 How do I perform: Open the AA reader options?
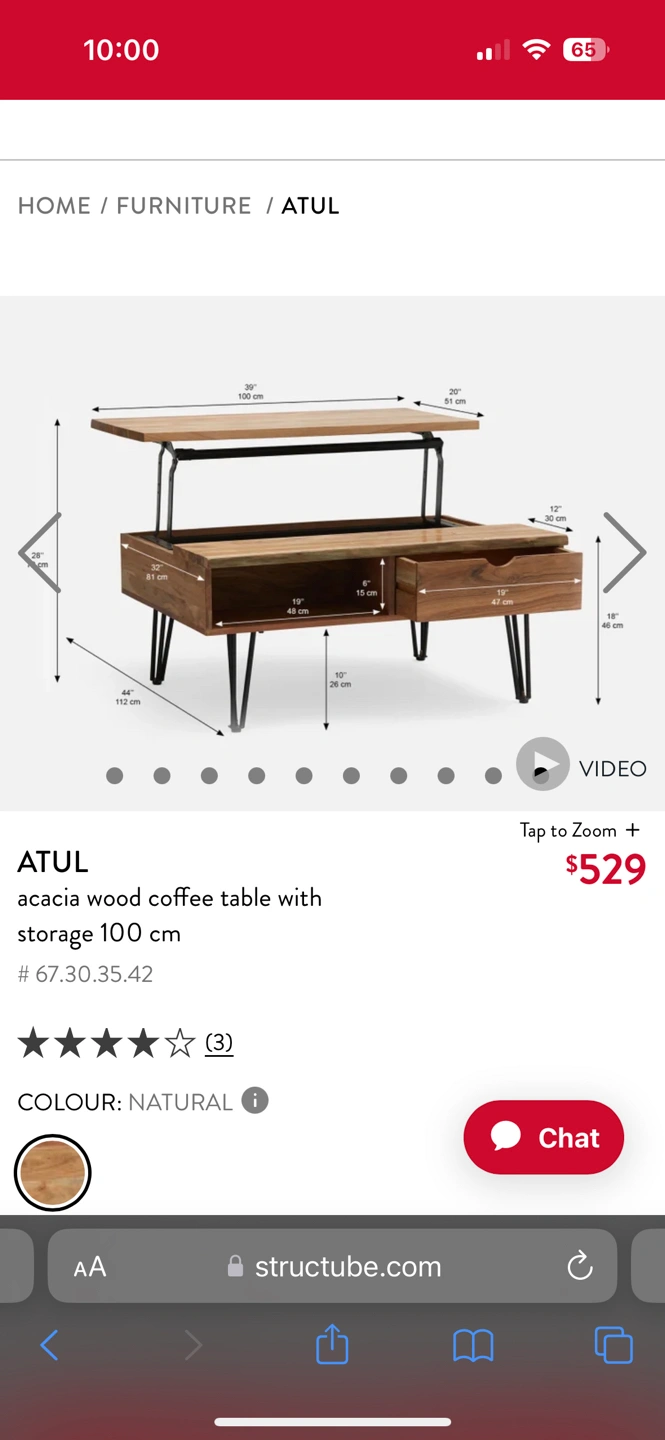click(x=90, y=1267)
